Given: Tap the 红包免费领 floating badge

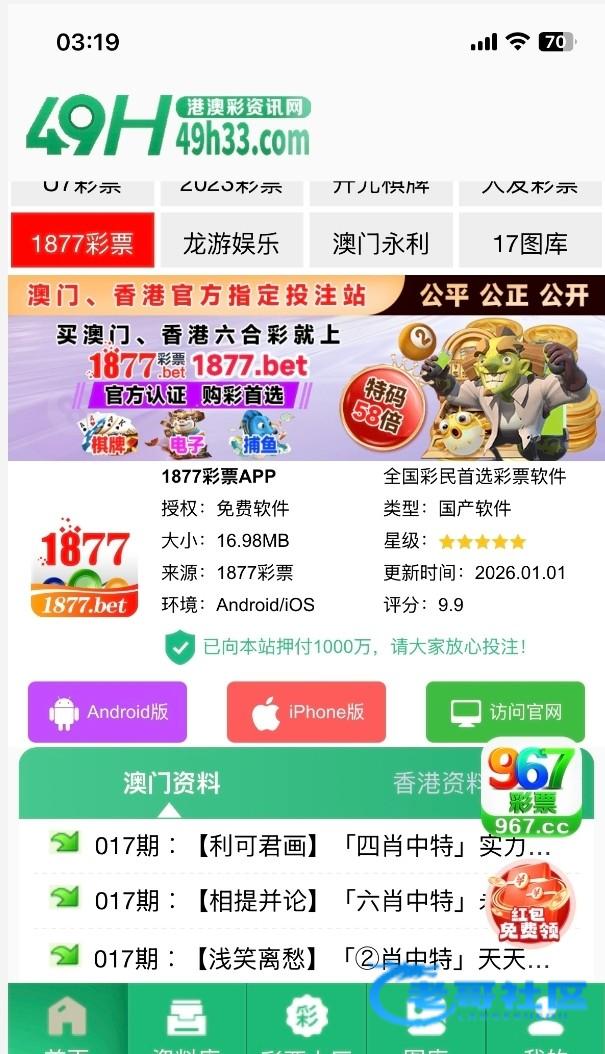Looking at the screenshot, I should tap(530, 903).
